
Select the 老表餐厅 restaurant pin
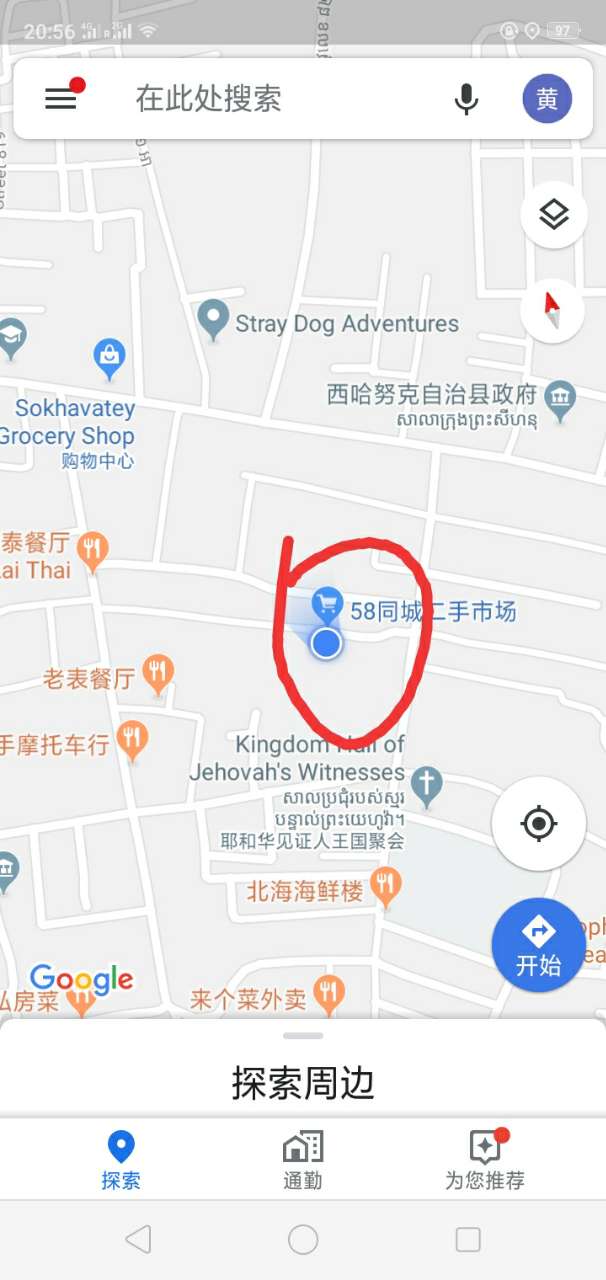click(x=158, y=674)
